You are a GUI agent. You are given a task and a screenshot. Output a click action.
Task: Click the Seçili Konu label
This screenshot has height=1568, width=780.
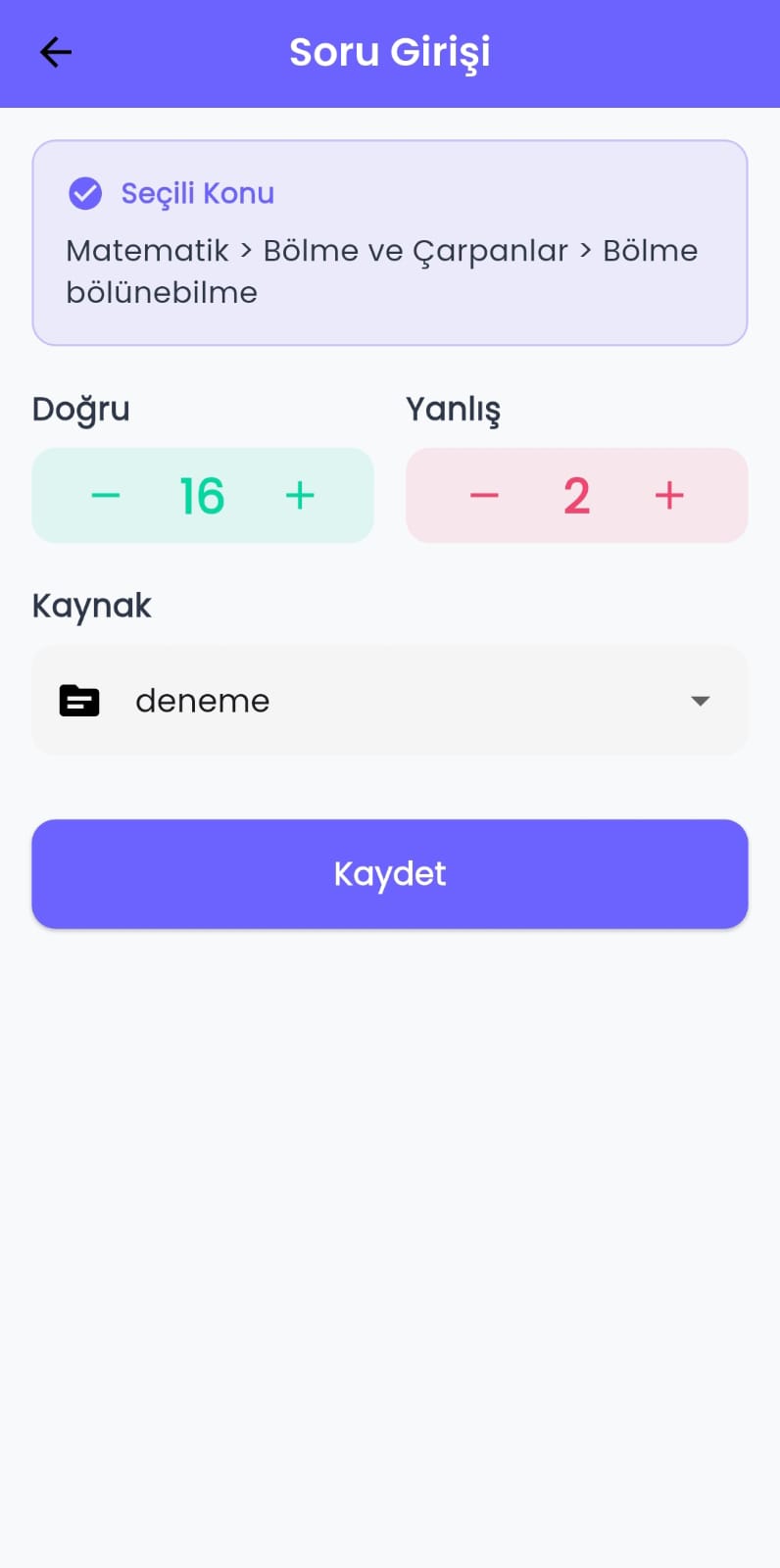pyautogui.click(x=197, y=193)
